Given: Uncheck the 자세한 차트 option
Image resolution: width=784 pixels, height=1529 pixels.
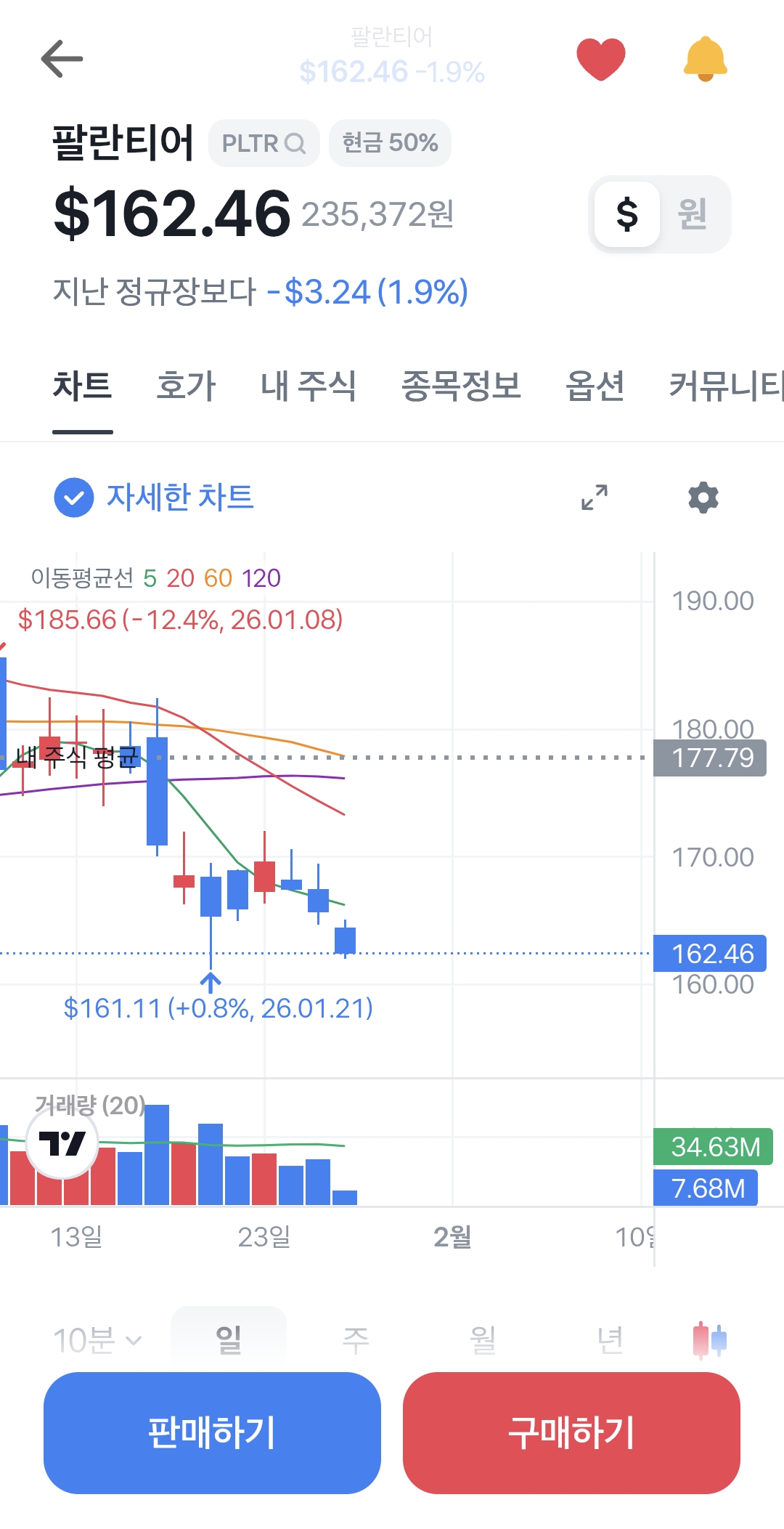Looking at the screenshot, I should coord(74,498).
